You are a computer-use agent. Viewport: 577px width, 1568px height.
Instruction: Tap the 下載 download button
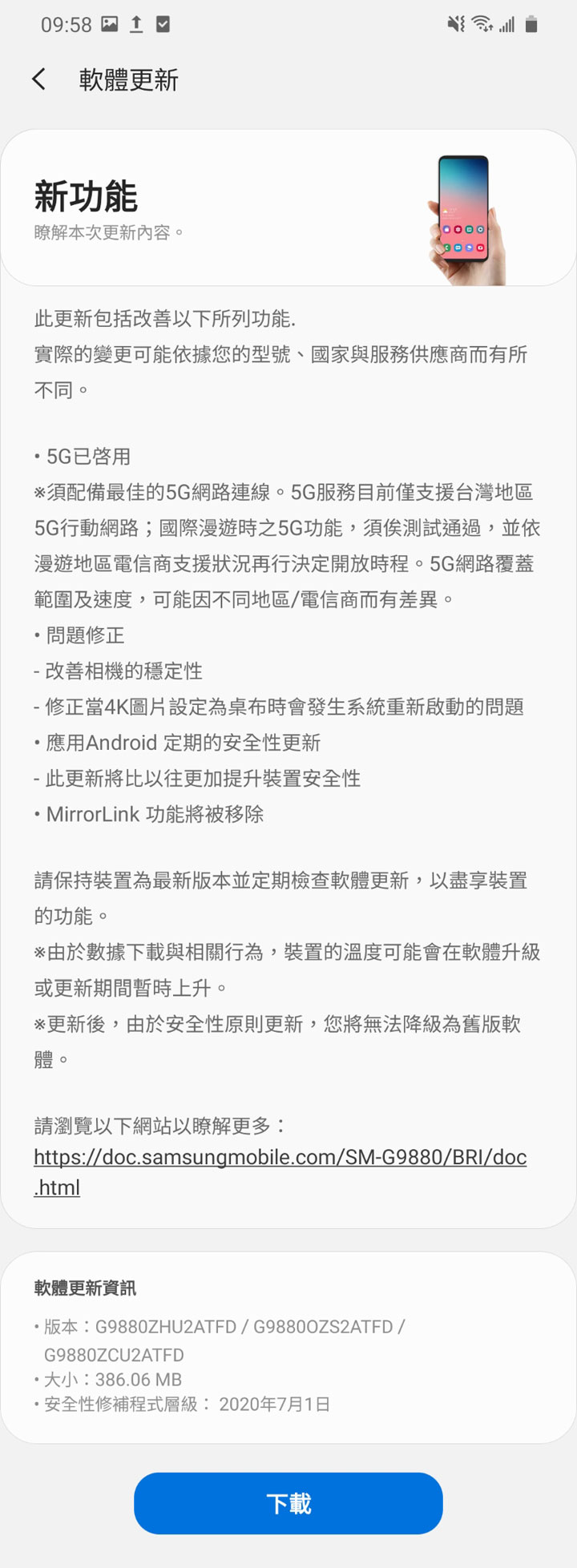pyautogui.click(x=288, y=1504)
